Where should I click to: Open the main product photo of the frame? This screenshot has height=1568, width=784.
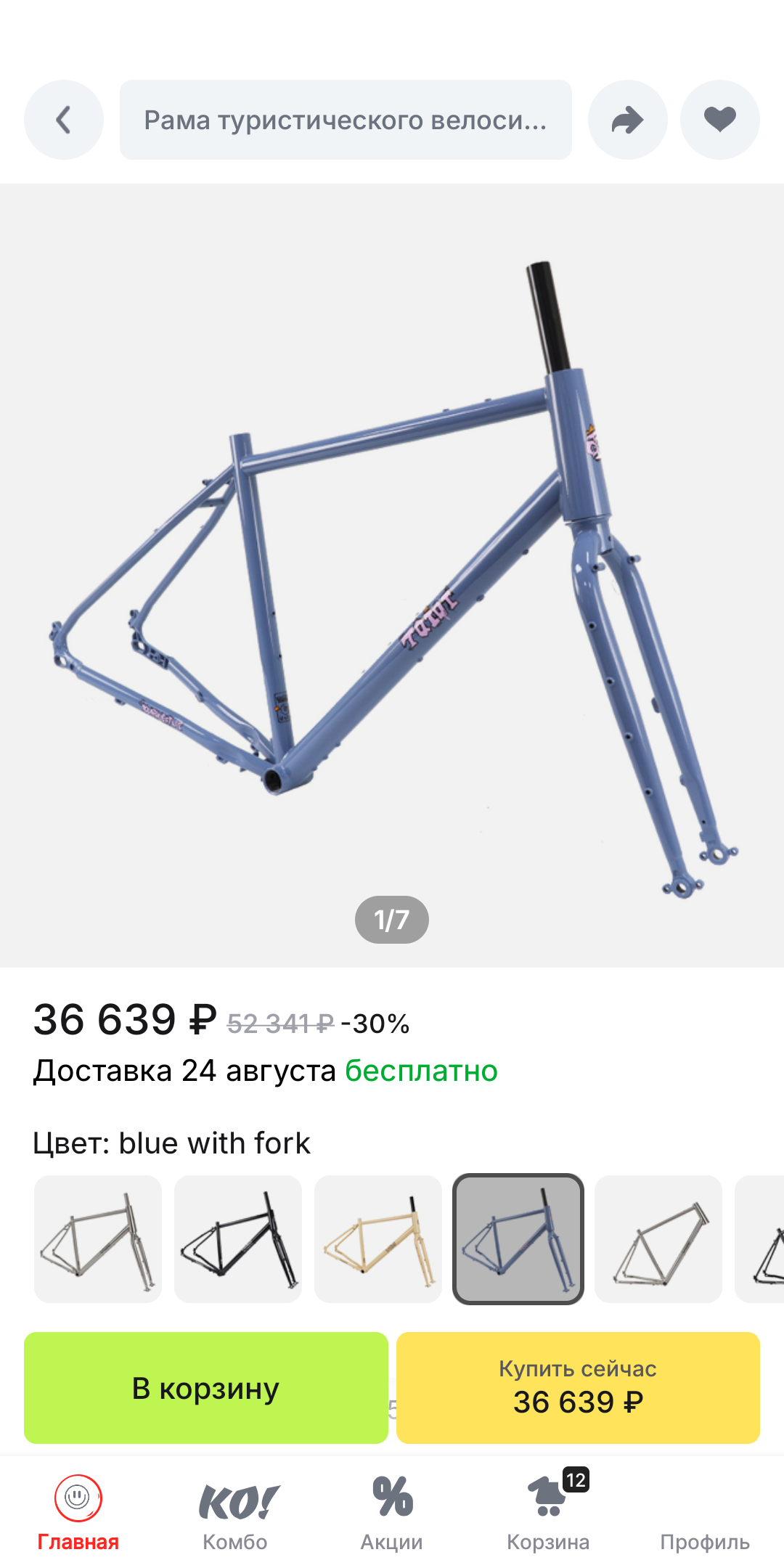point(392,575)
